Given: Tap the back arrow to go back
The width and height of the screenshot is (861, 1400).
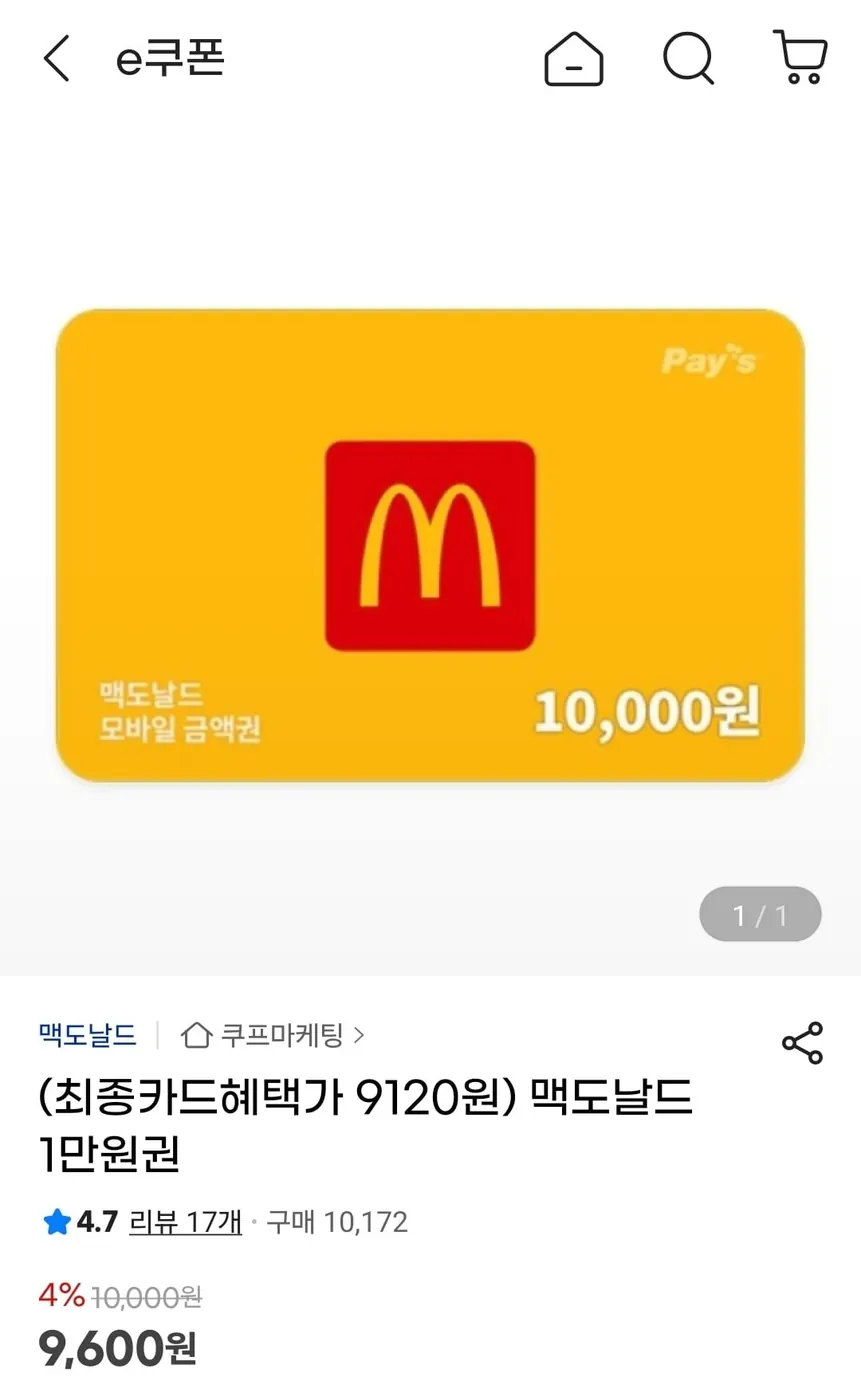Looking at the screenshot, I should click(x=56, y=59).
